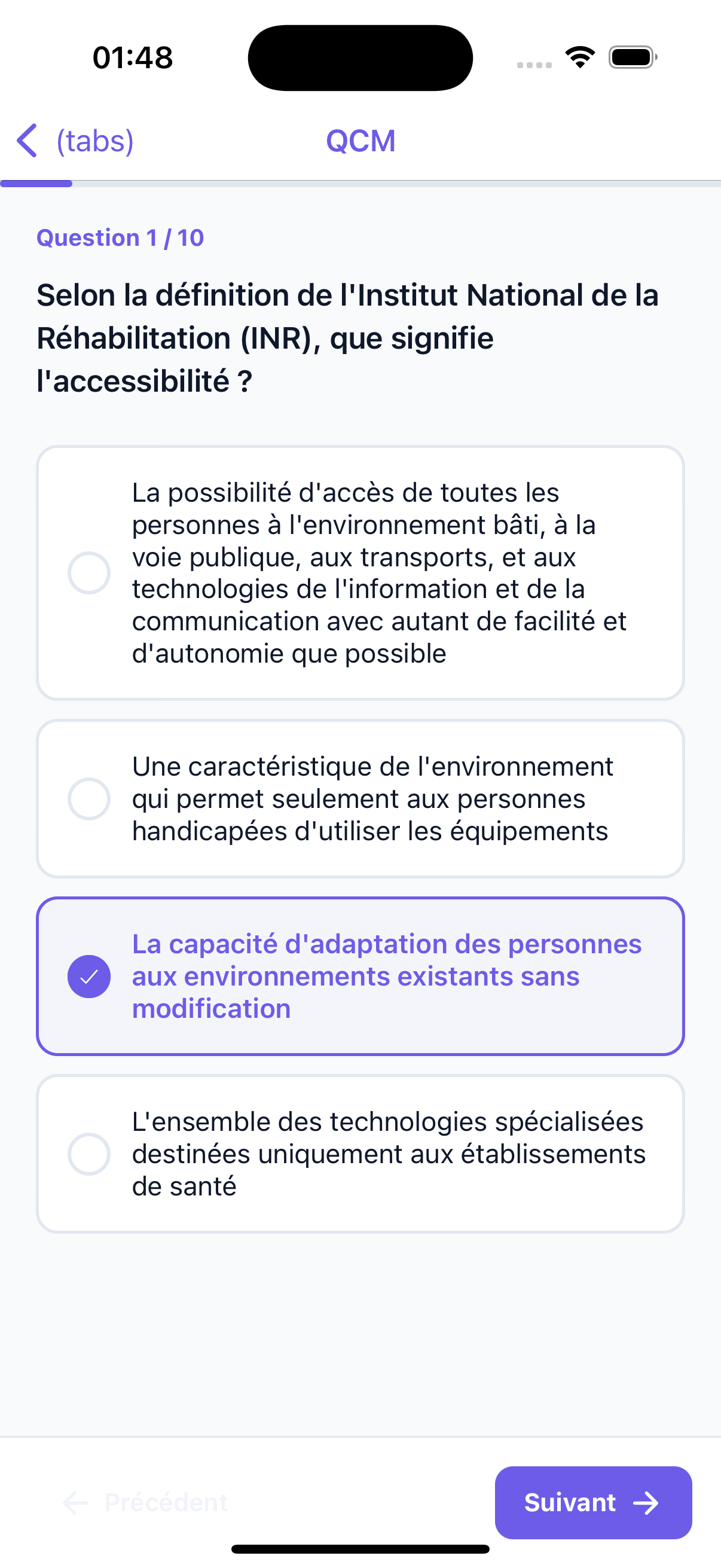
Task: Tap the selected answer 'La capacité d'adaptation'
Action: point(360,977)
